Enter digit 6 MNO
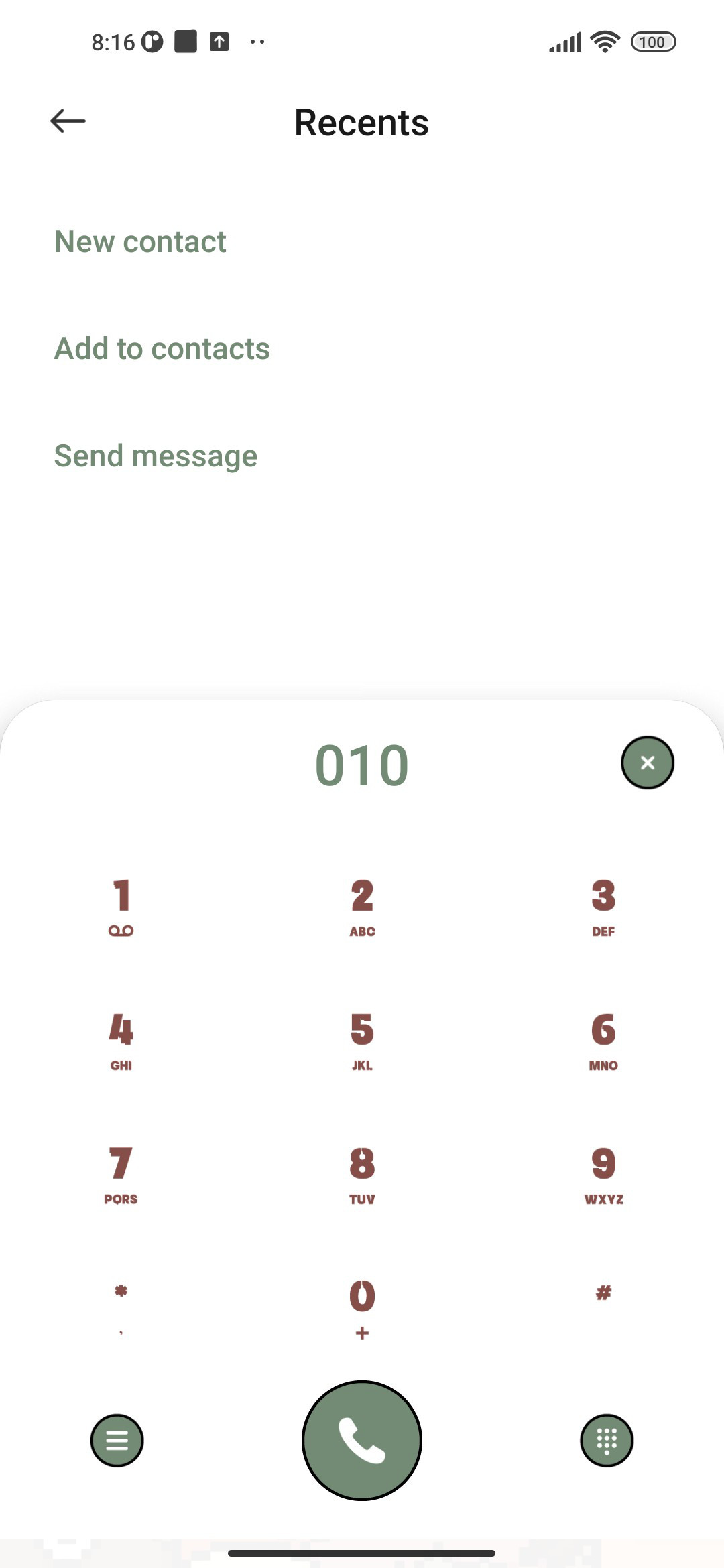 tap(603, 1041)
